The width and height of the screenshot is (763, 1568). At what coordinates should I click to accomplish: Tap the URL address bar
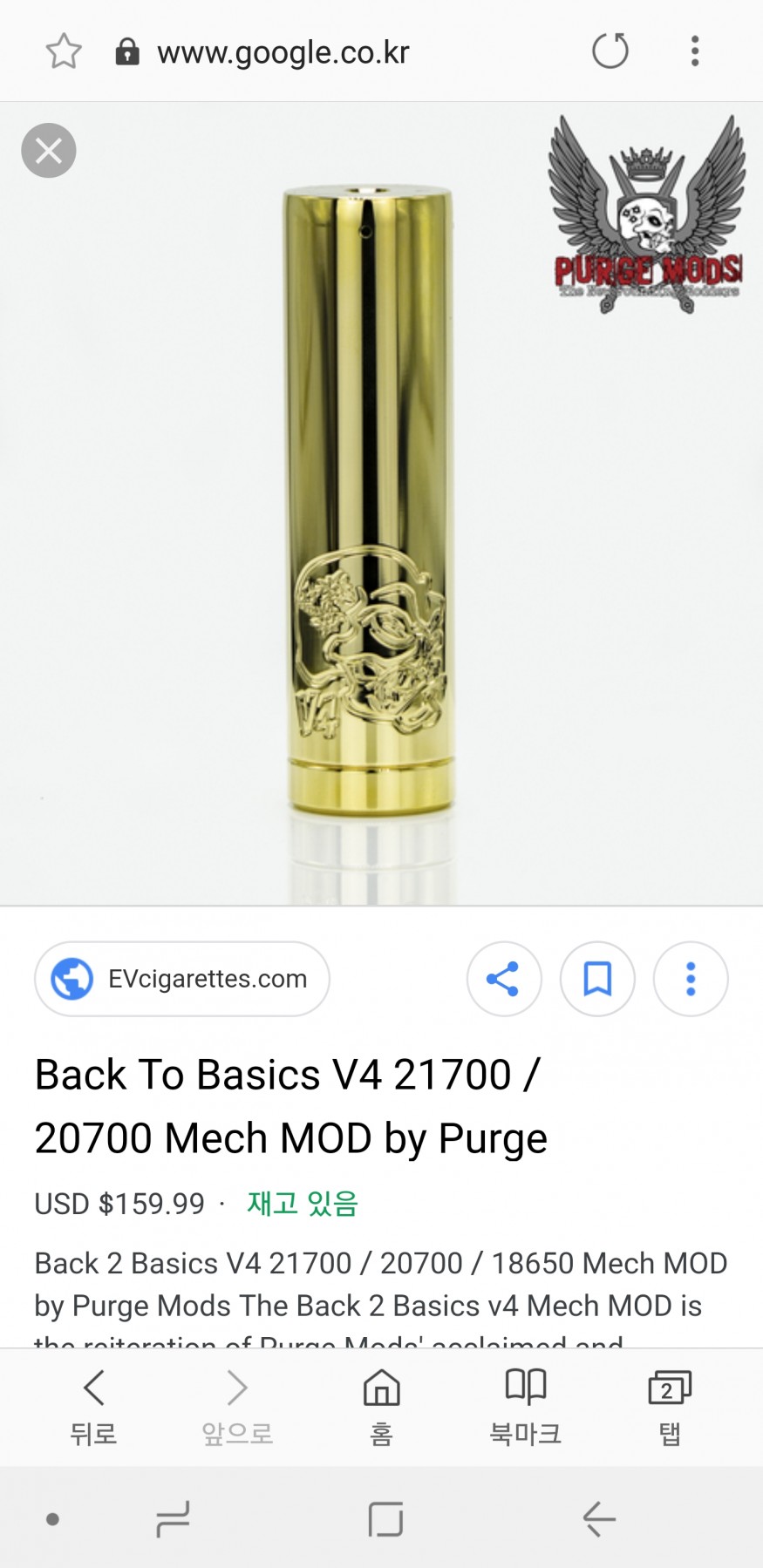click(x=283, y=52)
